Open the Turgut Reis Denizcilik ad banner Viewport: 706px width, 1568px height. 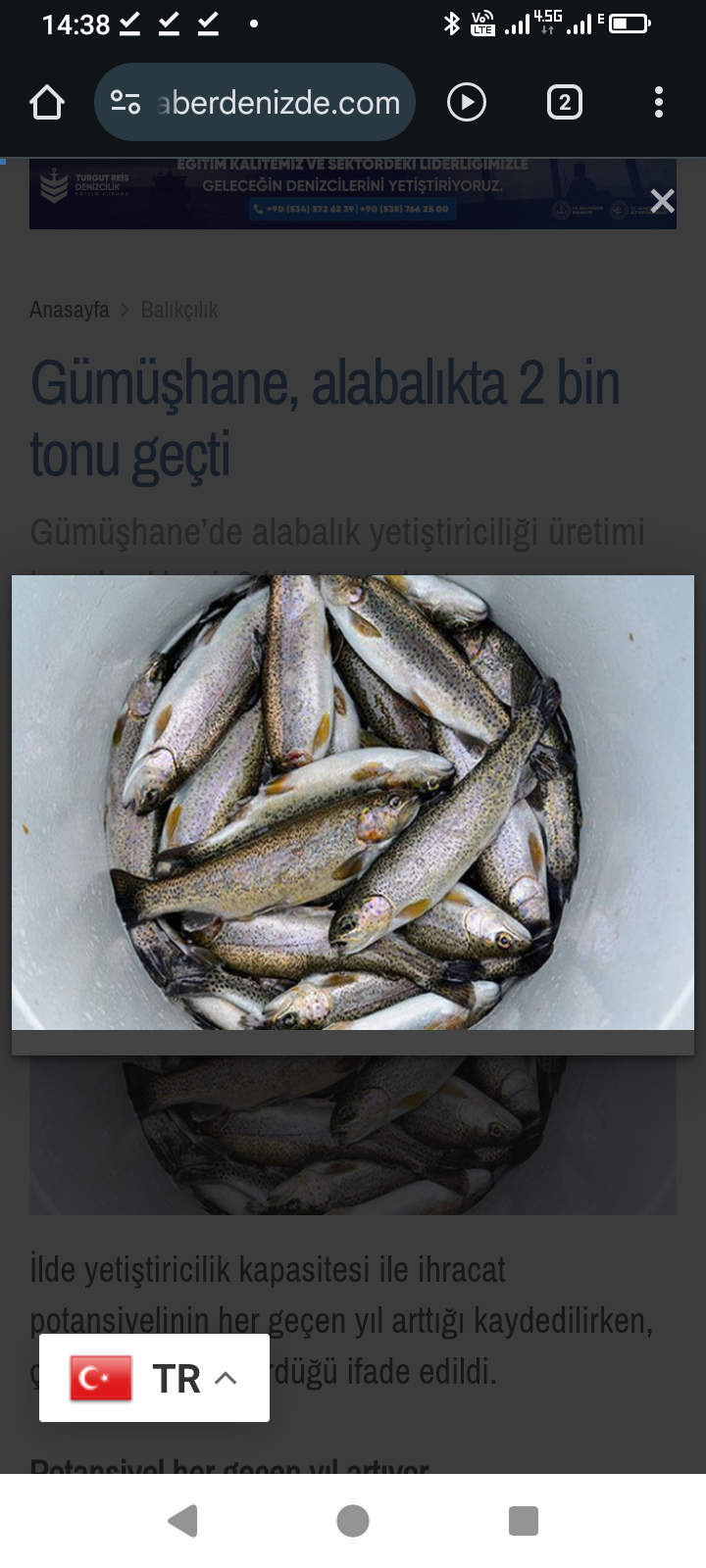[x=343, y=193]
